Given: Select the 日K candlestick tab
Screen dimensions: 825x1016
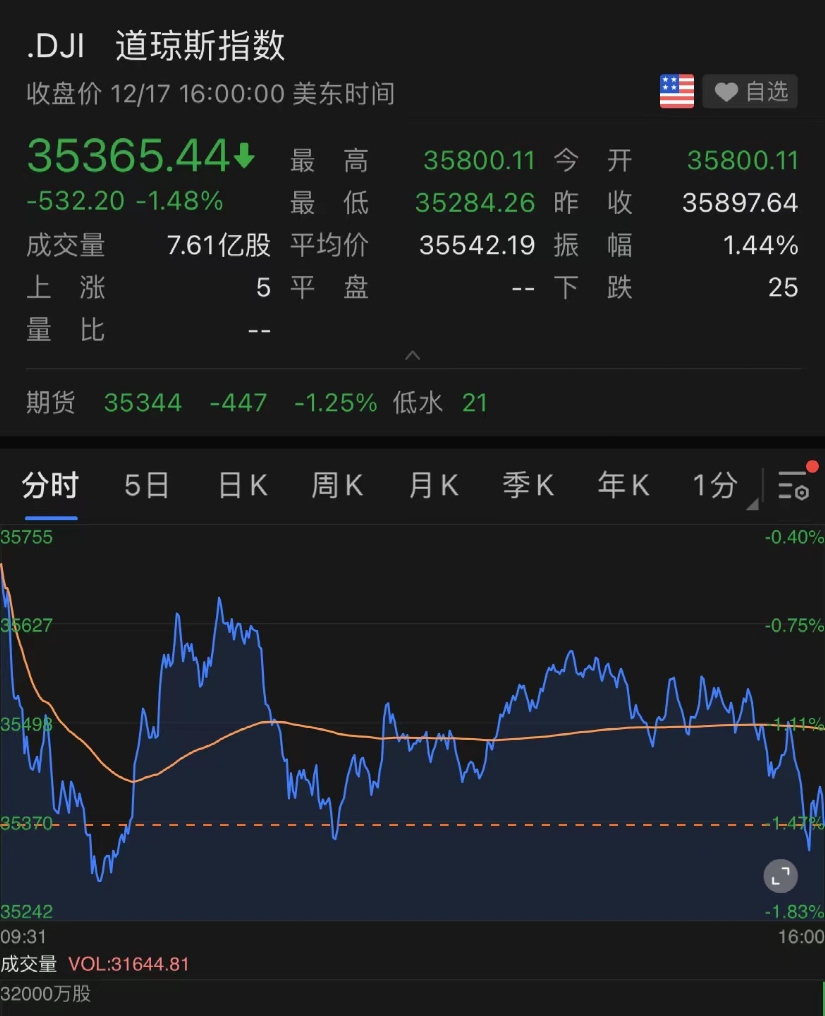Looking at the screenshot, I should 242,487.
